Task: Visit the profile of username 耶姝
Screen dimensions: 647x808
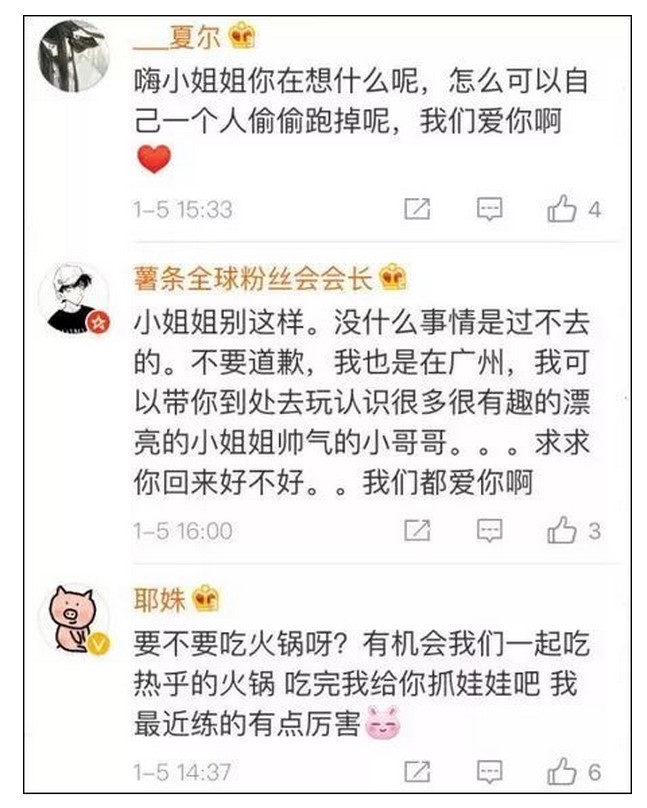Action: coord(160,599)
